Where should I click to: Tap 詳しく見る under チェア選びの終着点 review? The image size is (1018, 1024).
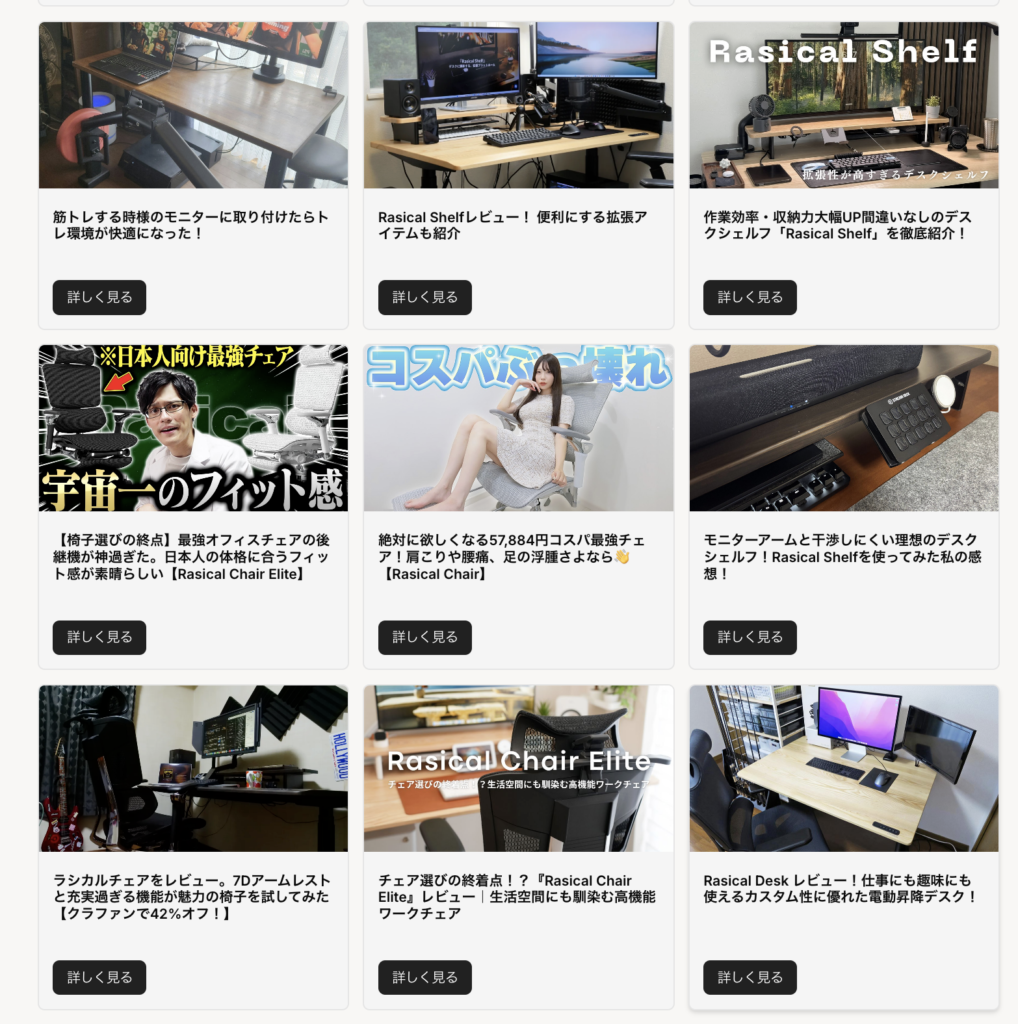[x=424, y=977]
